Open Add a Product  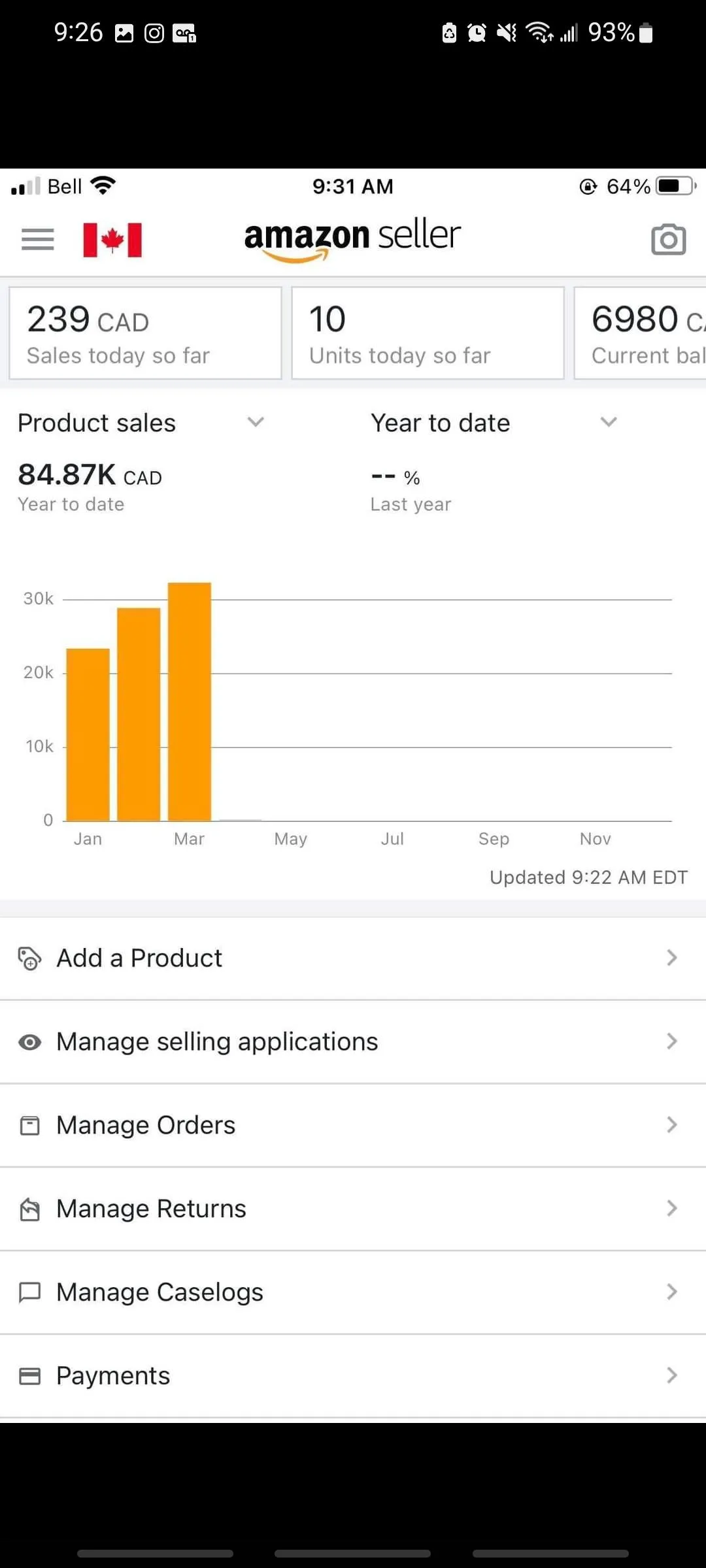point(353,958)
